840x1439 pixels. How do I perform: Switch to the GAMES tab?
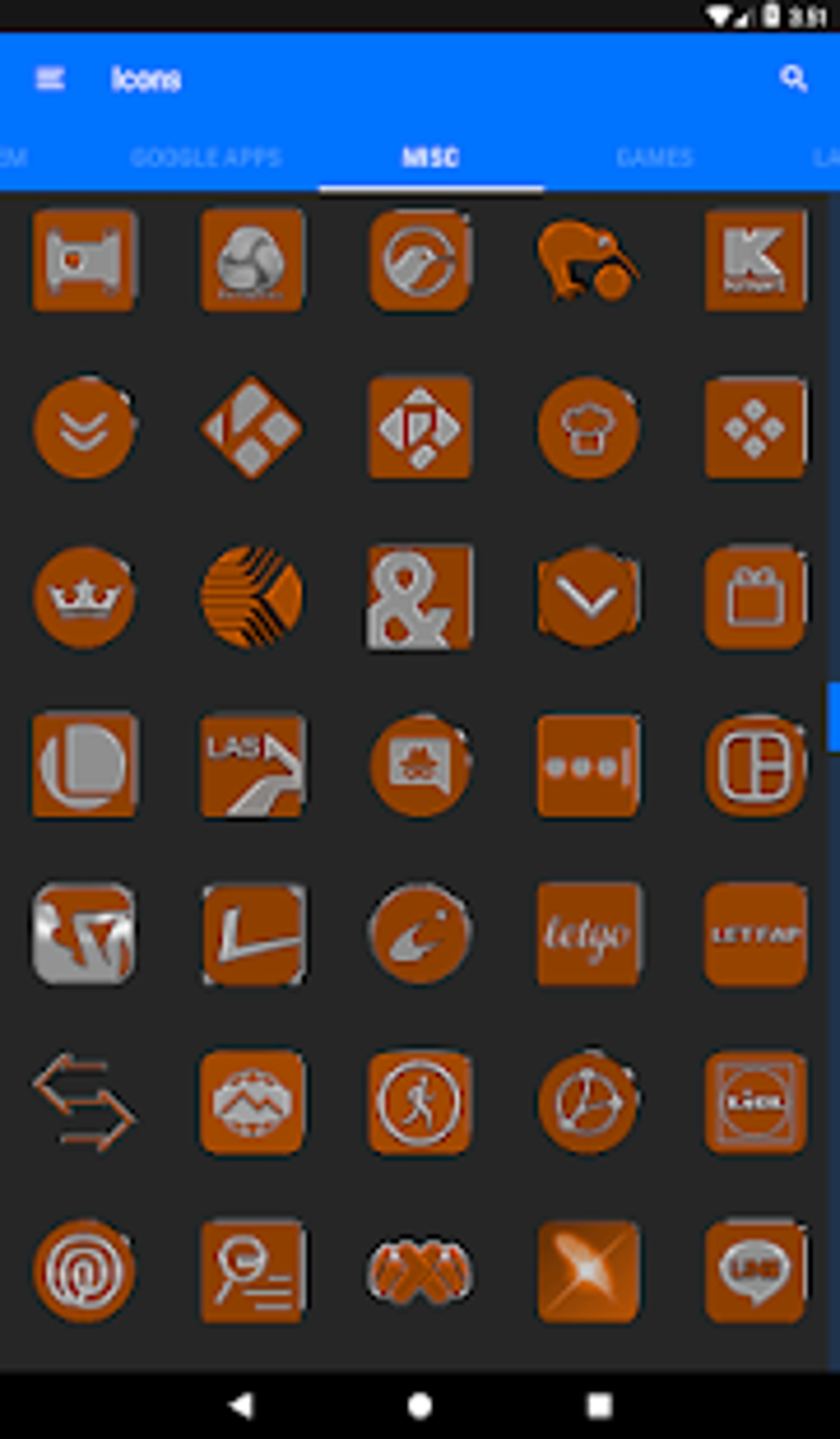(x=655, y=157)
